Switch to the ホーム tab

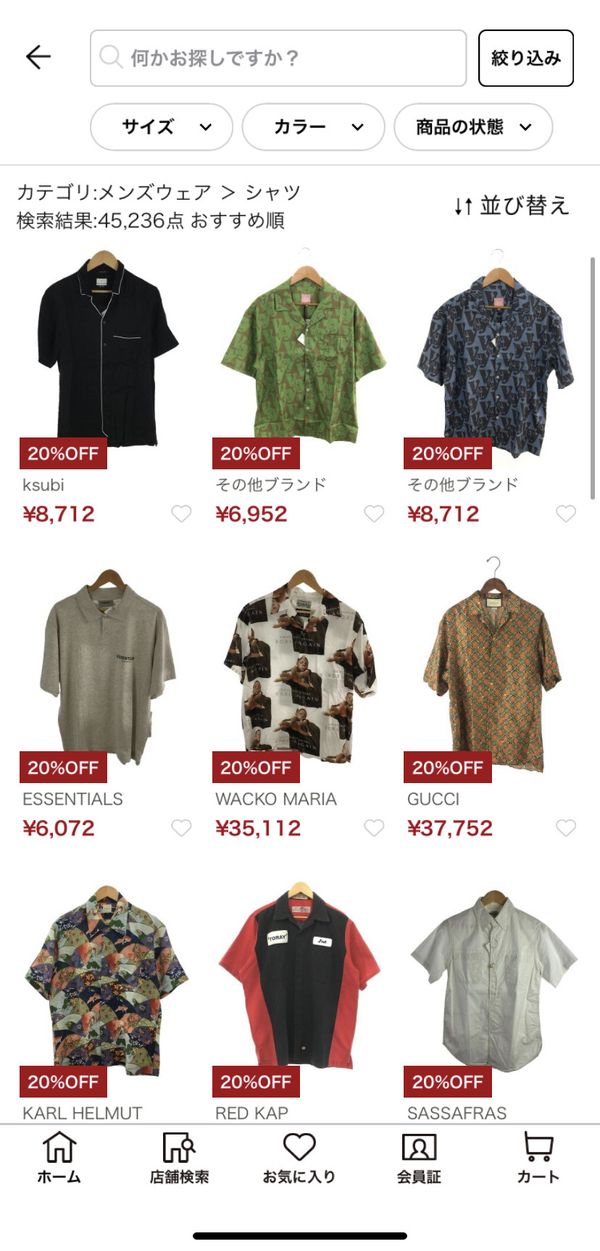point(59,1158)
